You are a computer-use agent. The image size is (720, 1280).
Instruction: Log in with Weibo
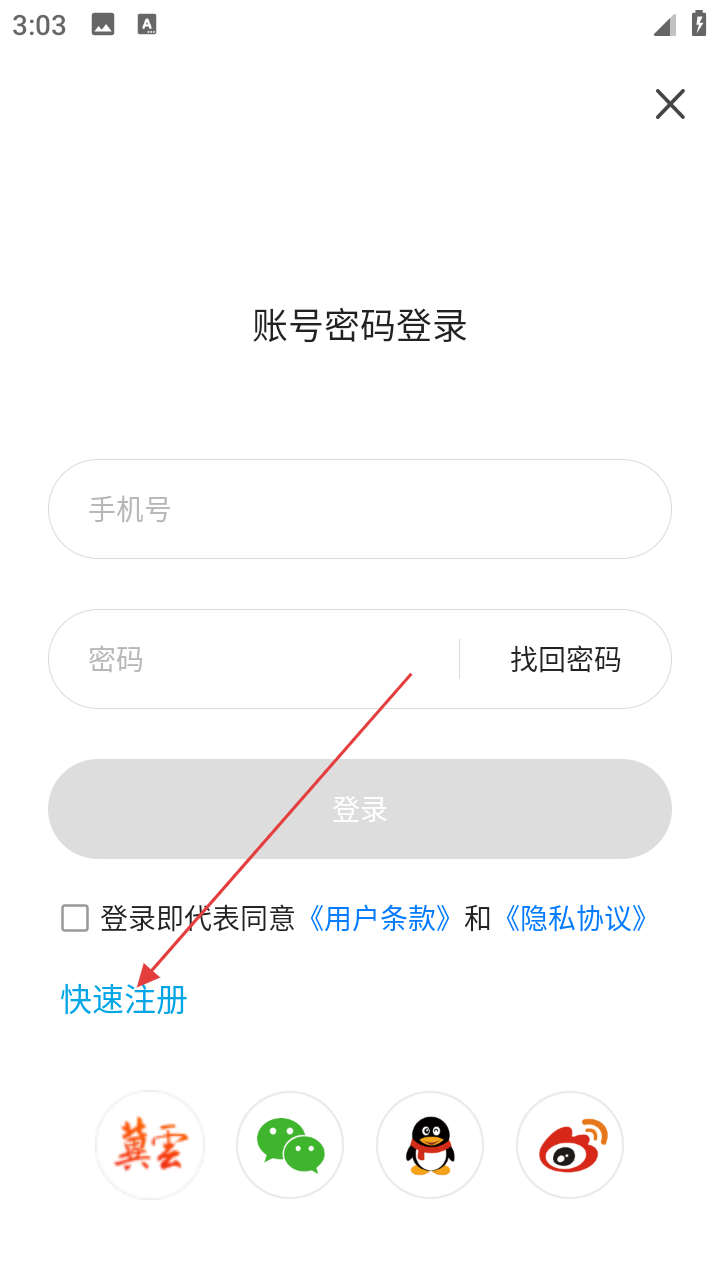(570, 1145)
